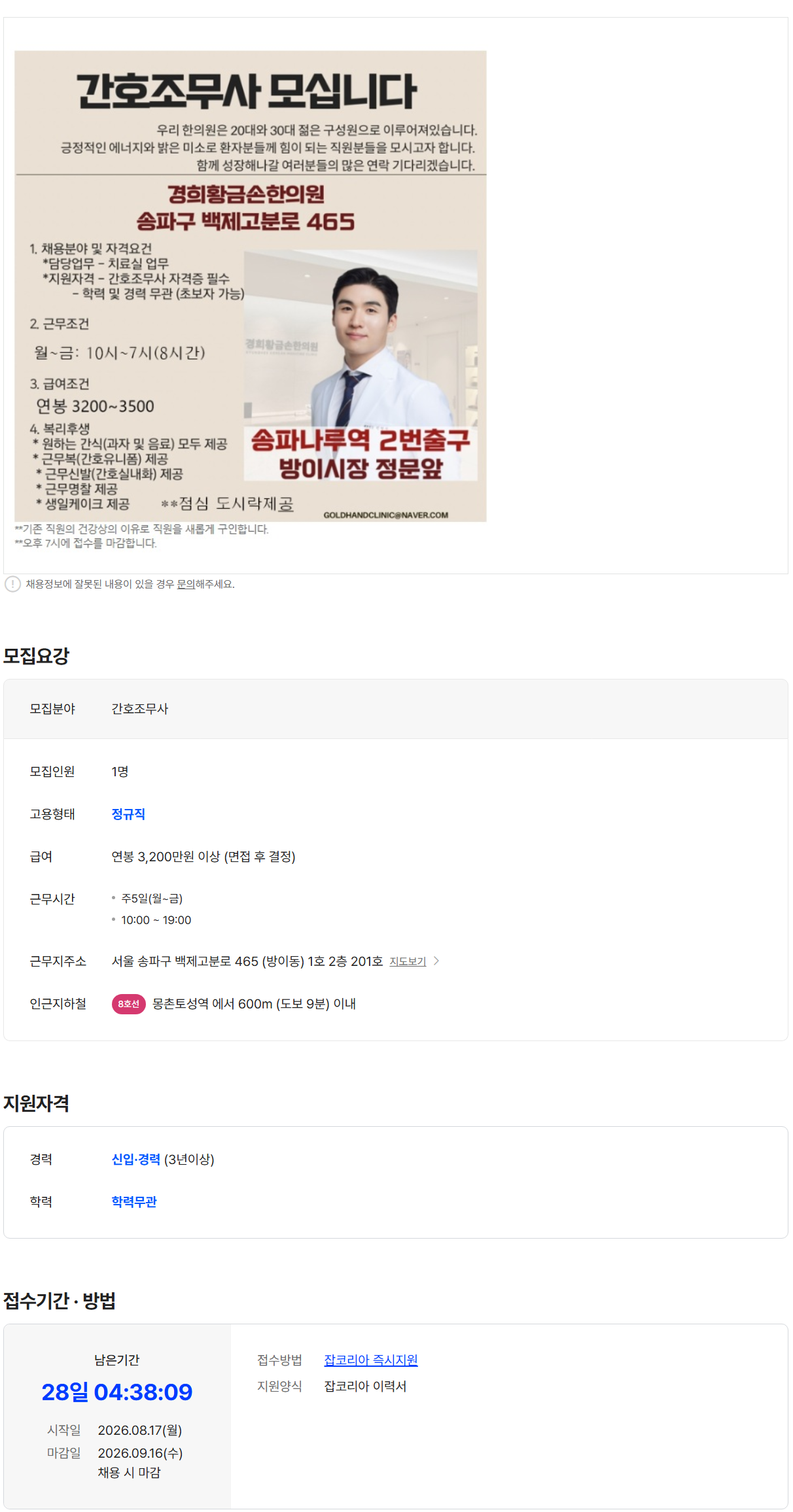Open 잡코리아 즉시지원 to apply now
The width and height of the screenshot is (793, 1512).
tap(371, 1360)
